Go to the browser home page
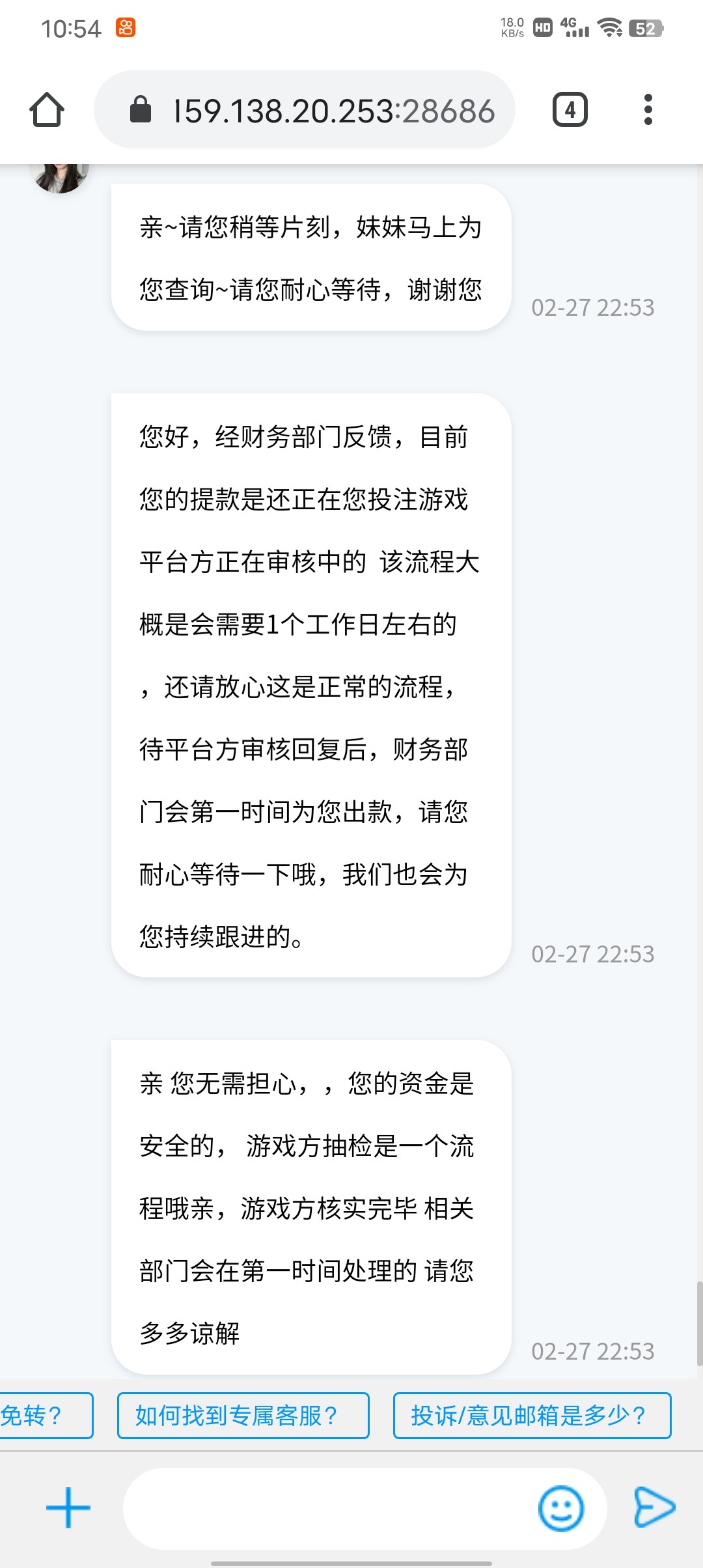The image size is (703, 1568). (x=47, y=109)
